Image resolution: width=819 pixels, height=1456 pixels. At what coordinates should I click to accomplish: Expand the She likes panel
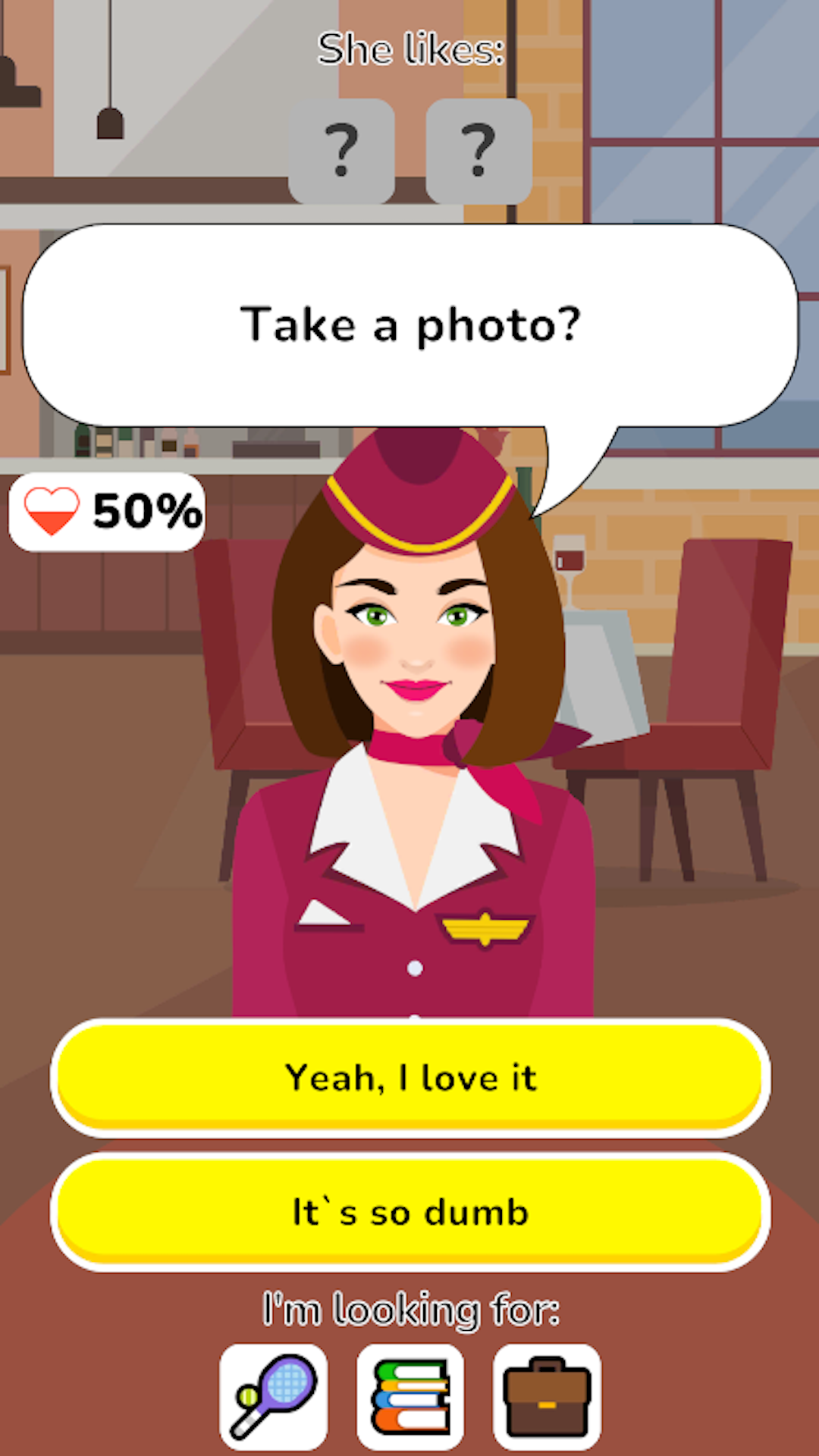[409, 49]
